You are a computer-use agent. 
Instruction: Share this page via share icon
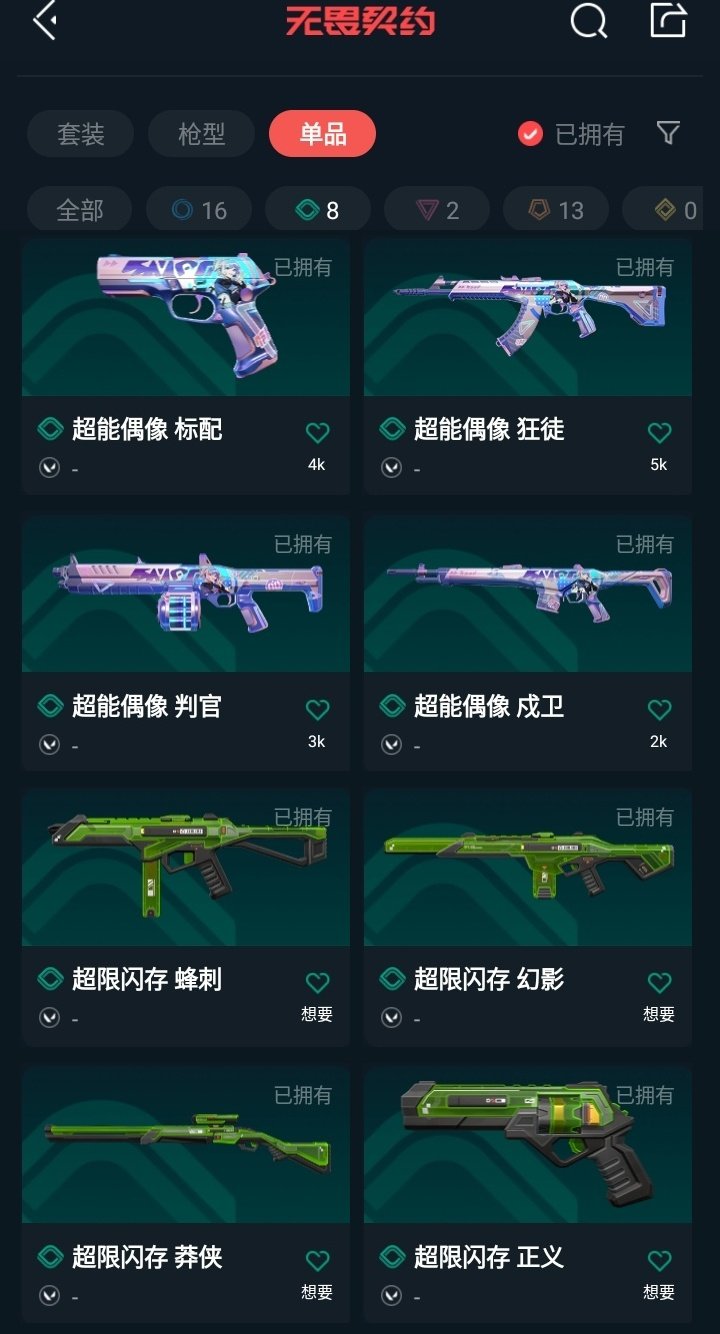[x=668, y=20]
